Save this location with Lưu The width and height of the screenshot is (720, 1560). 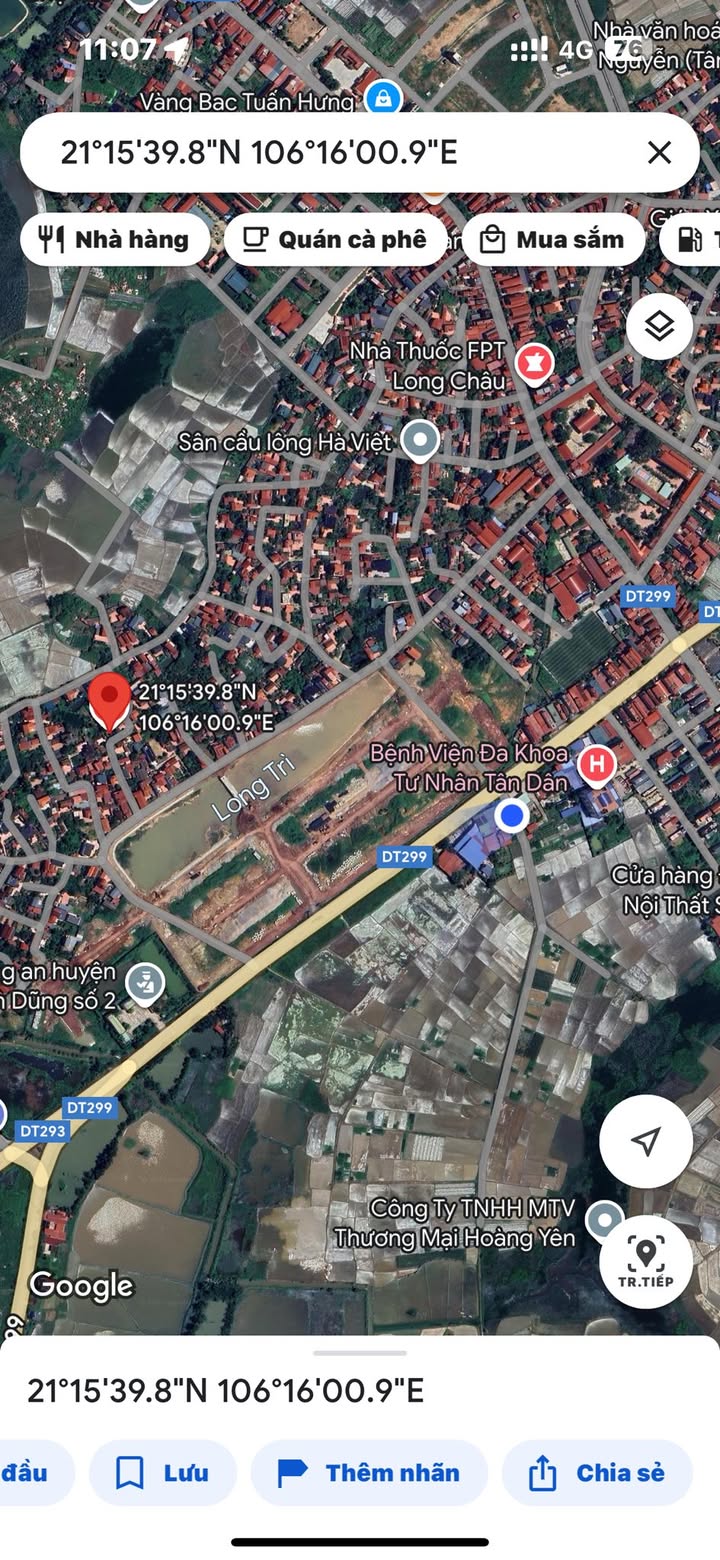[x=163, y=1473]
